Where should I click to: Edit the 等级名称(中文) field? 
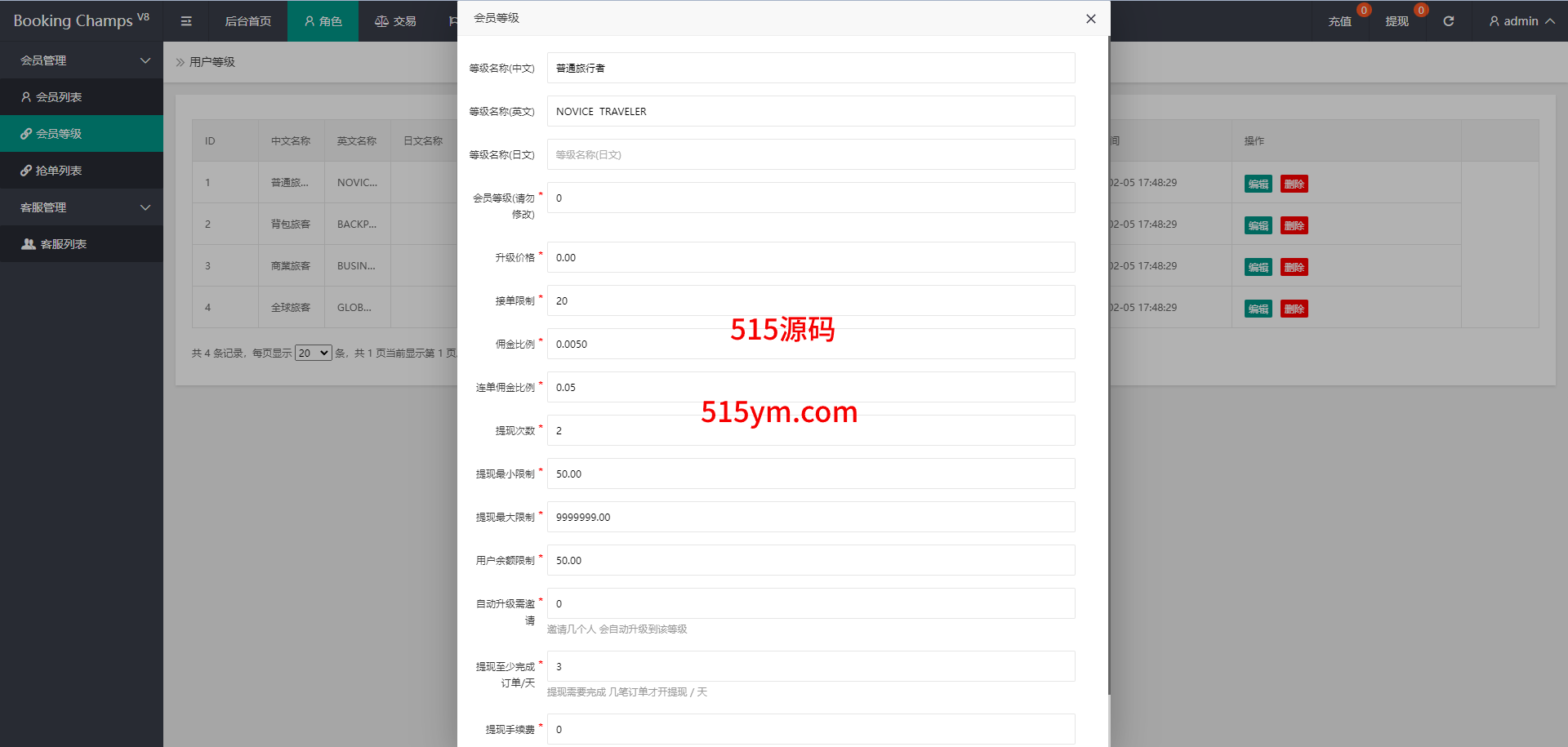pos(810,68)
